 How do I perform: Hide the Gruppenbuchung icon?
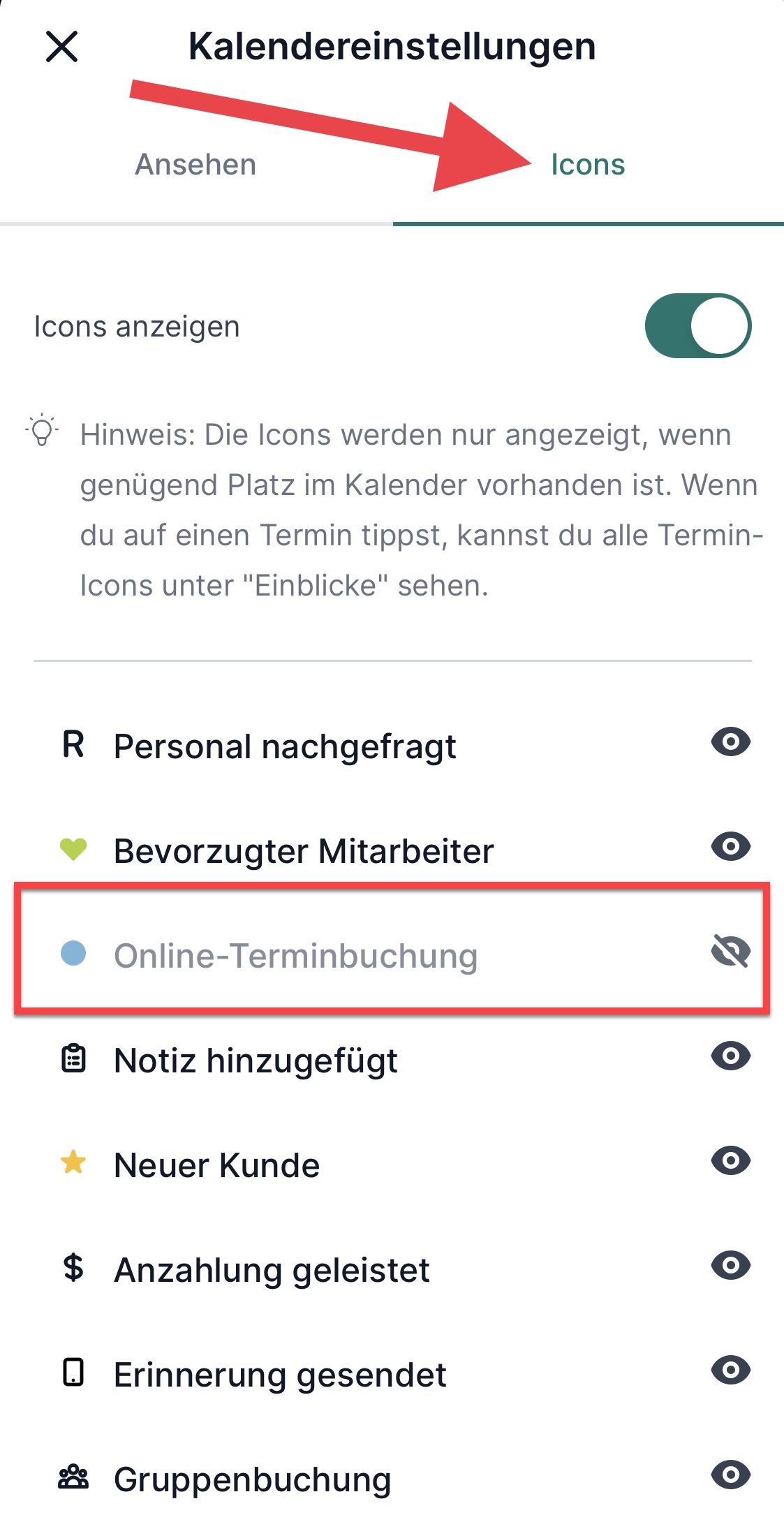(x=731, y=1475)
